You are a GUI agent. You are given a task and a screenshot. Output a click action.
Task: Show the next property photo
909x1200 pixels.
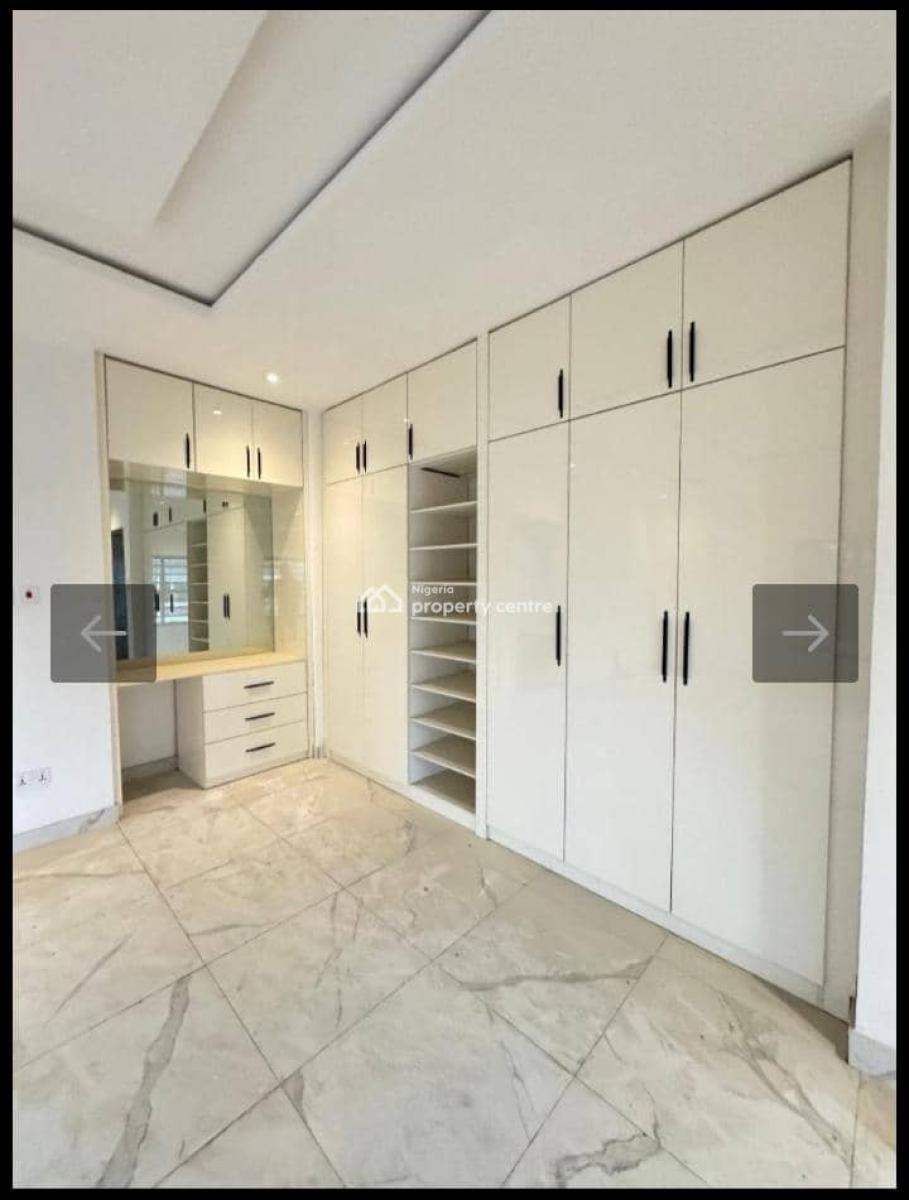805,633
